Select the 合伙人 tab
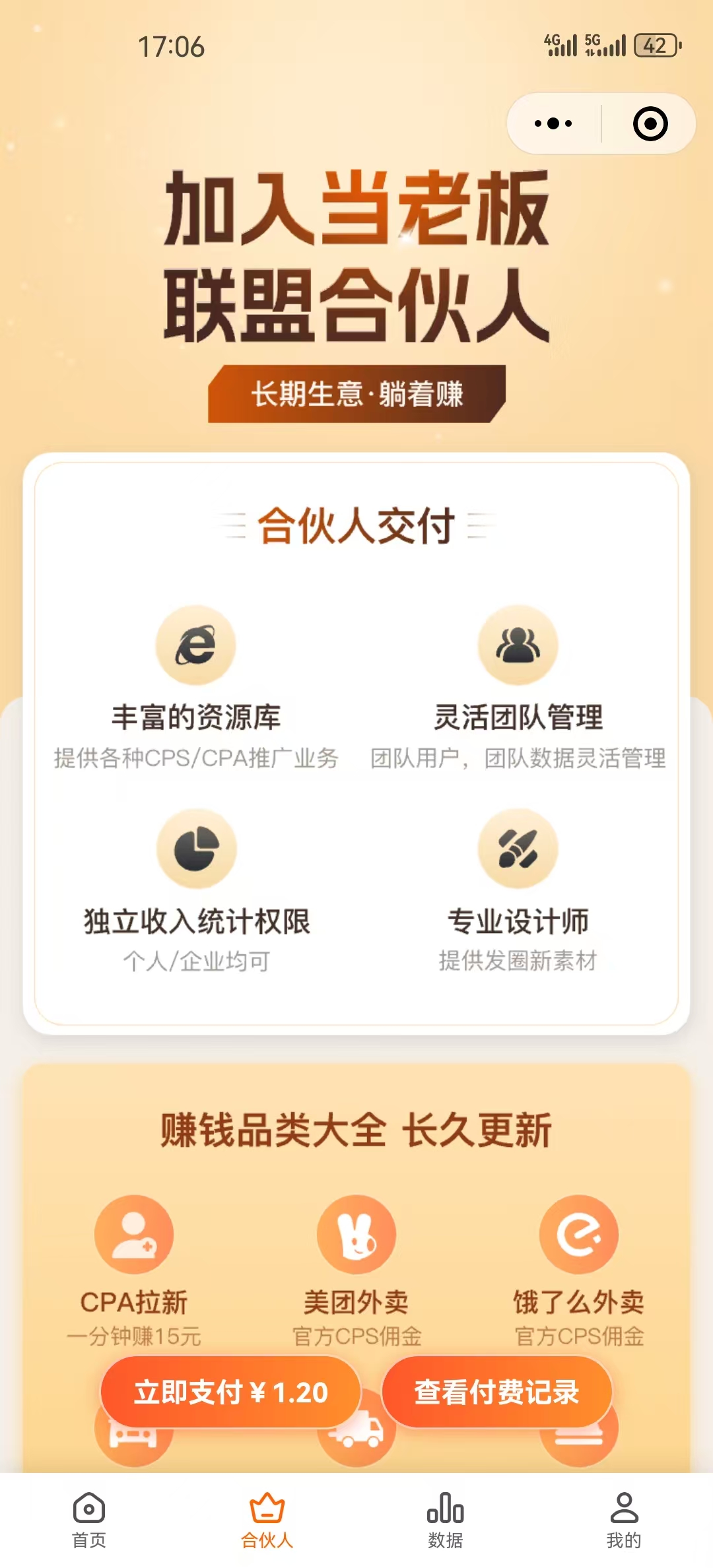This screenshot has width=713, height=1568. [267, 1520]
